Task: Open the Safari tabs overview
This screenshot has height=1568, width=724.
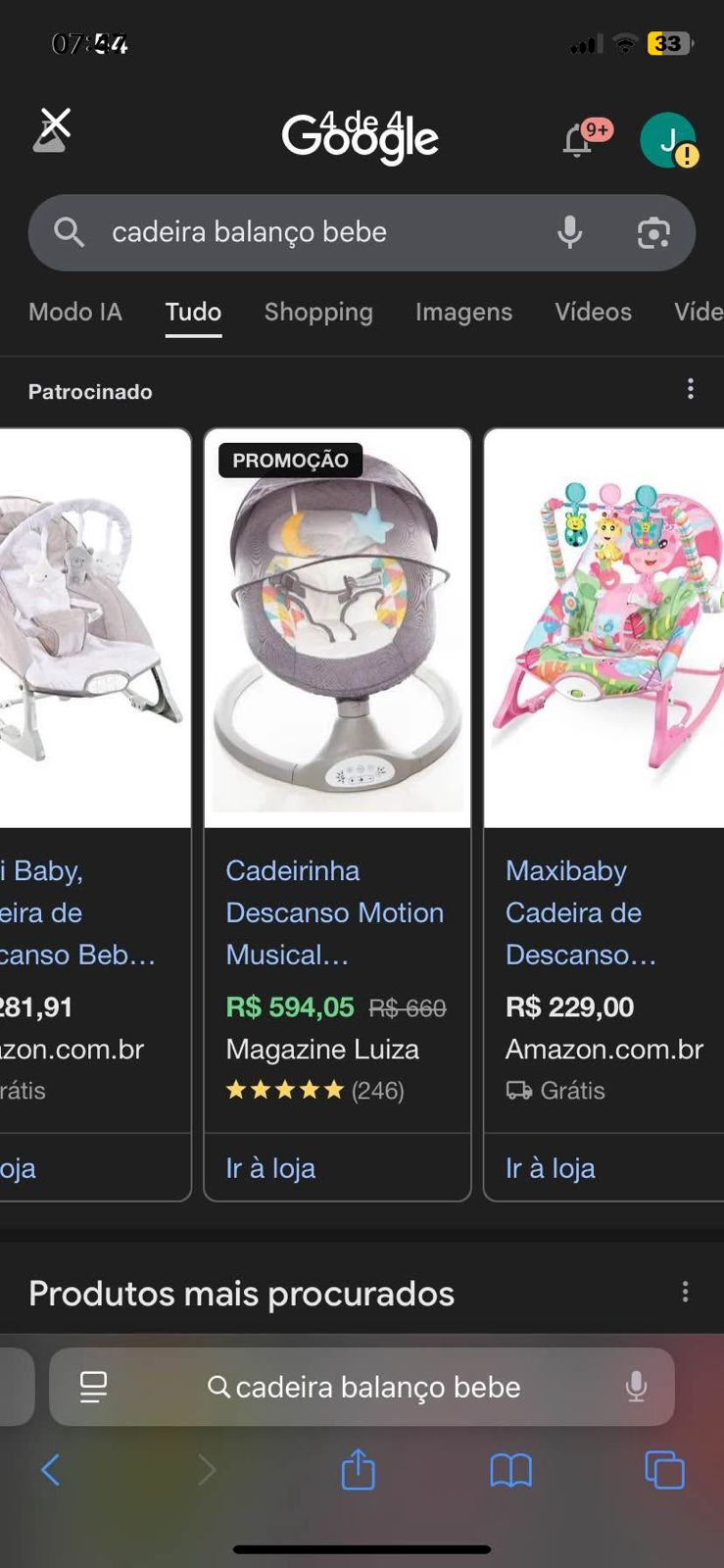Action: point(664,1470)
